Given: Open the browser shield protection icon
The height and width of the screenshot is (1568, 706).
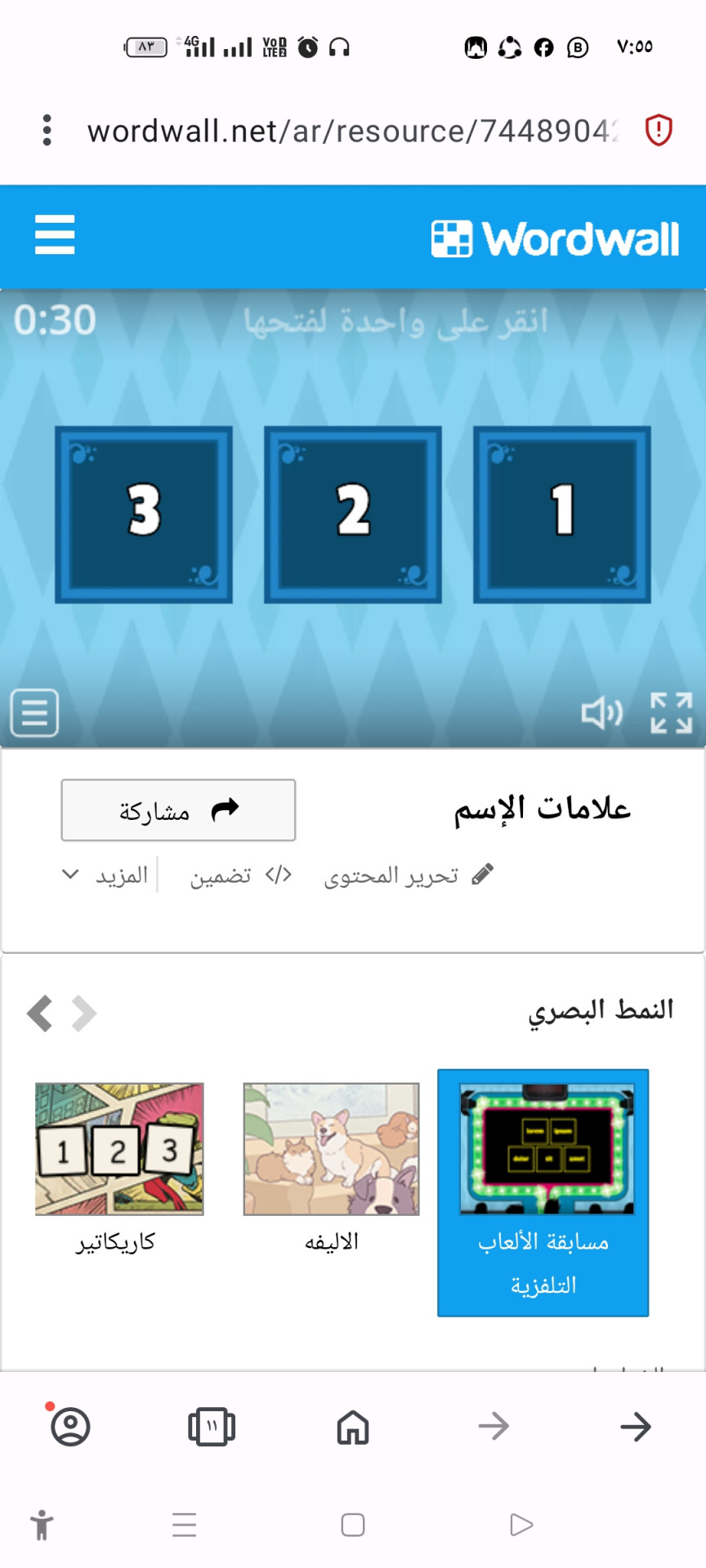Looking at the screenshot, I should pyautogui.click(x=659, y=131).
